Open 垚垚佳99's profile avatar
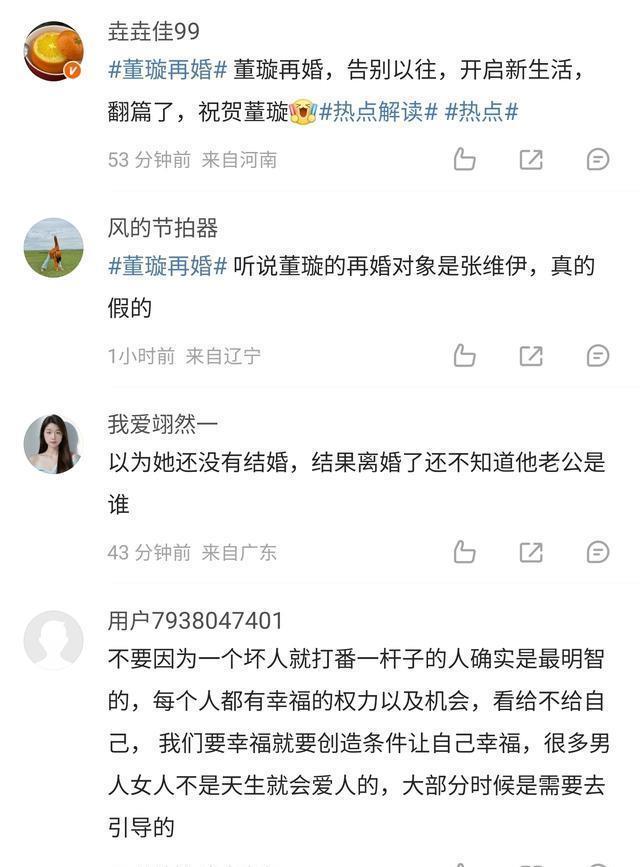This screenshot has height=867, width=640. tap(53, 52)
